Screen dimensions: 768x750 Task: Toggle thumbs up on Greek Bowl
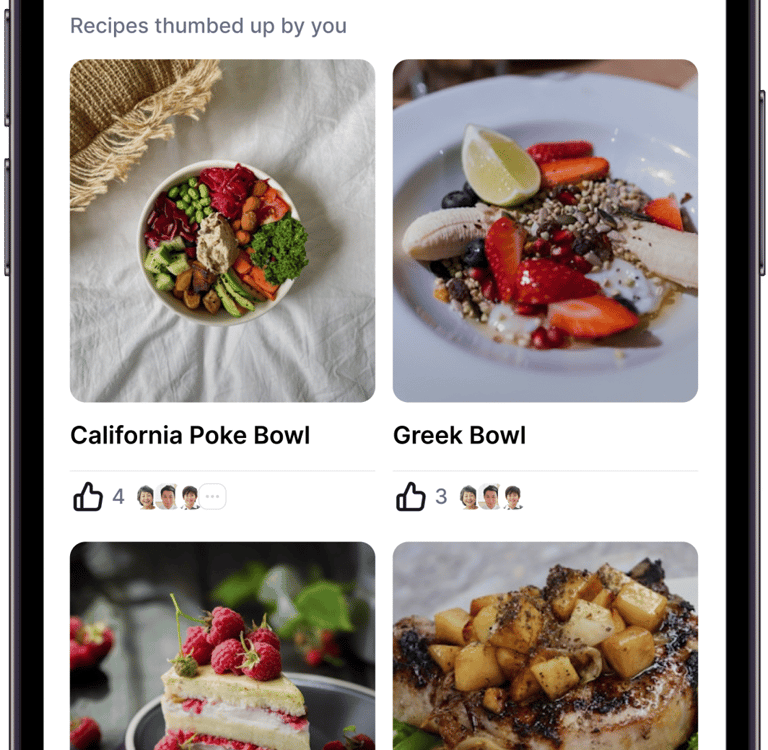411,497
